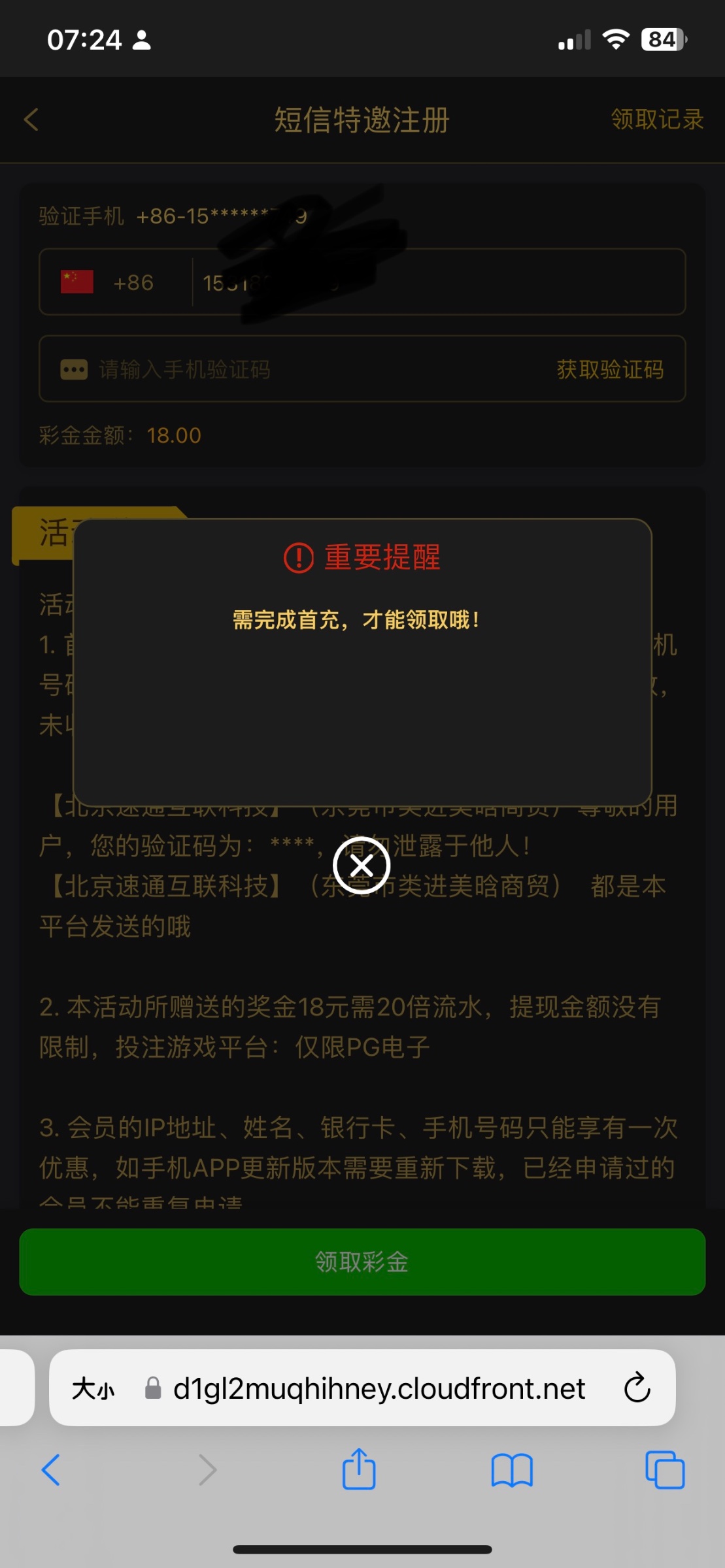Tap 获取验证码 to request code
This screenshot has width=725, height=1568.
[609, 370]
